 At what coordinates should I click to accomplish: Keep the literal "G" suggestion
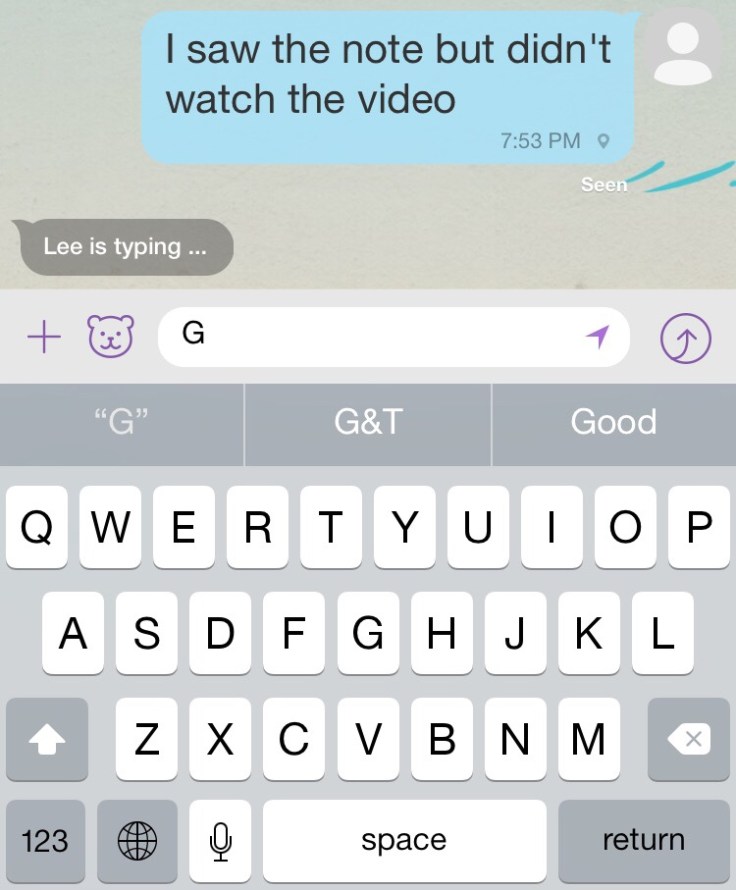point(121,422)
